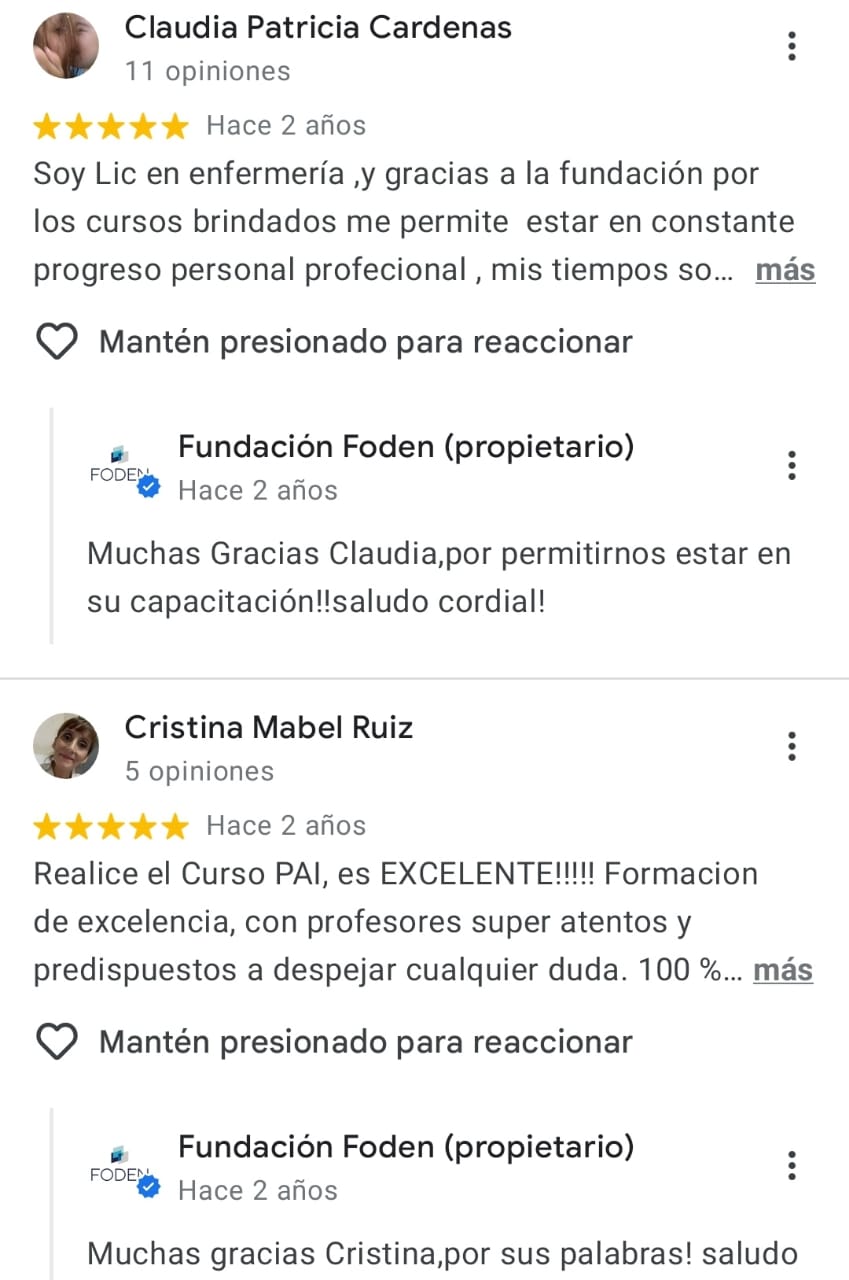Tap the heart icon under Cristina's review
849x1280 pixels.
pyautogui.click(x=57, y=1042)
